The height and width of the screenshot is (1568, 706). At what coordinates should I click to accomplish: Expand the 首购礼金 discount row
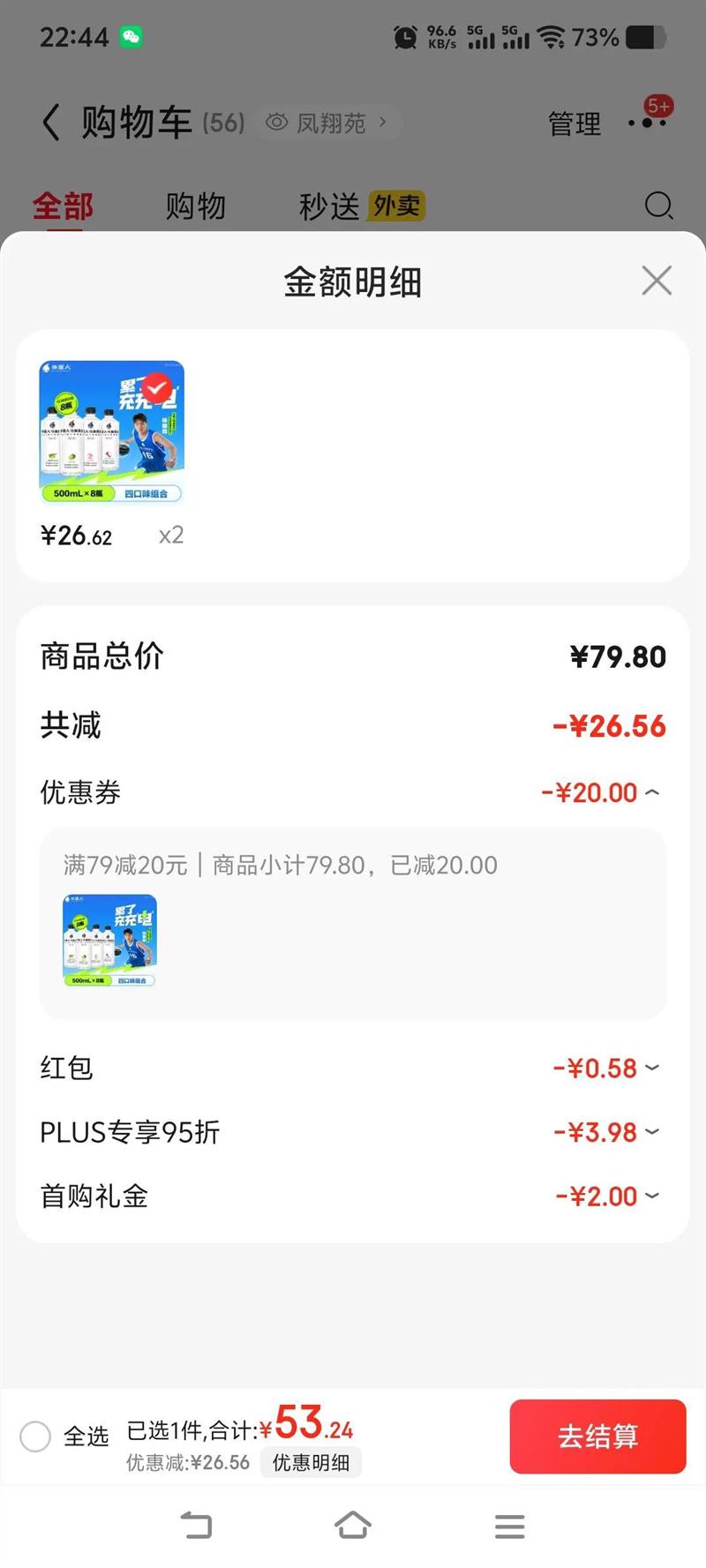point(652,1197)
